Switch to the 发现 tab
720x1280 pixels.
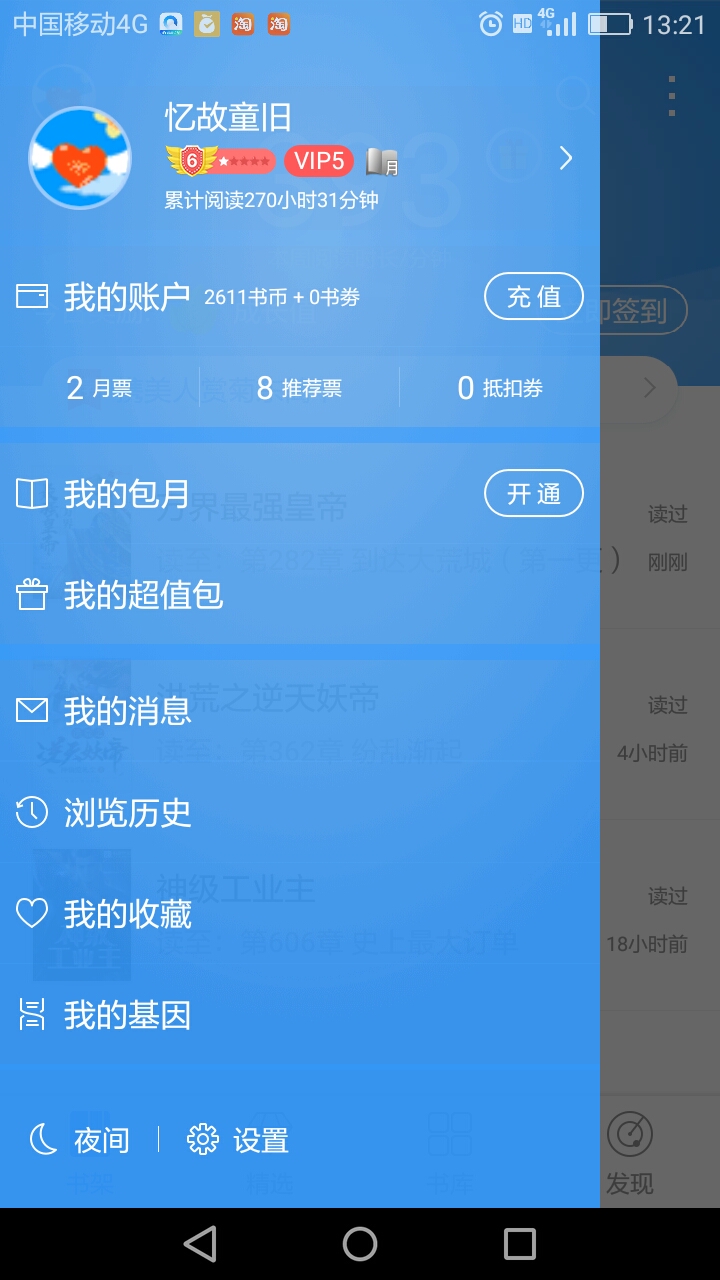point(630,1155)
